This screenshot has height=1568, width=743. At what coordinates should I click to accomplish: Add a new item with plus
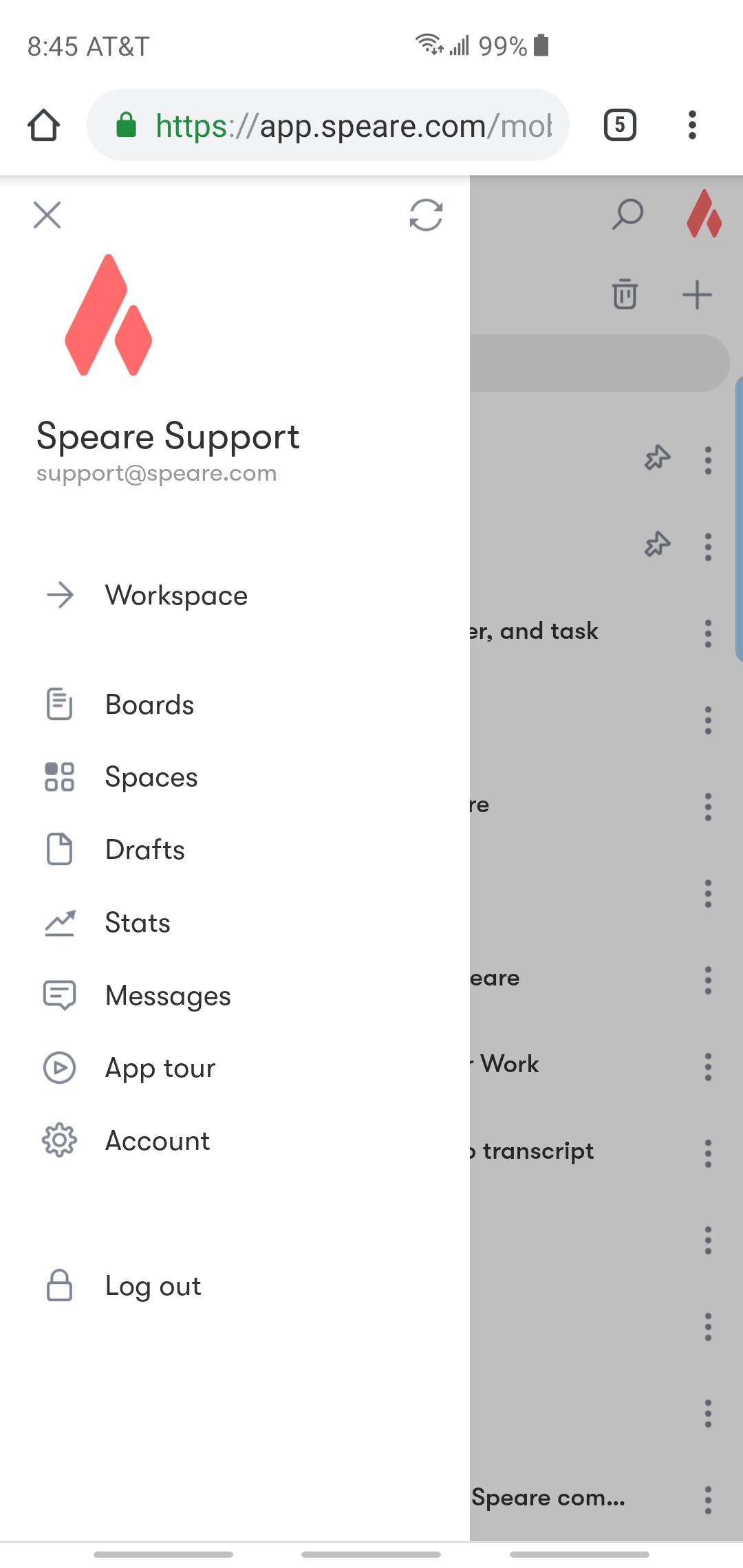point(697,294)
